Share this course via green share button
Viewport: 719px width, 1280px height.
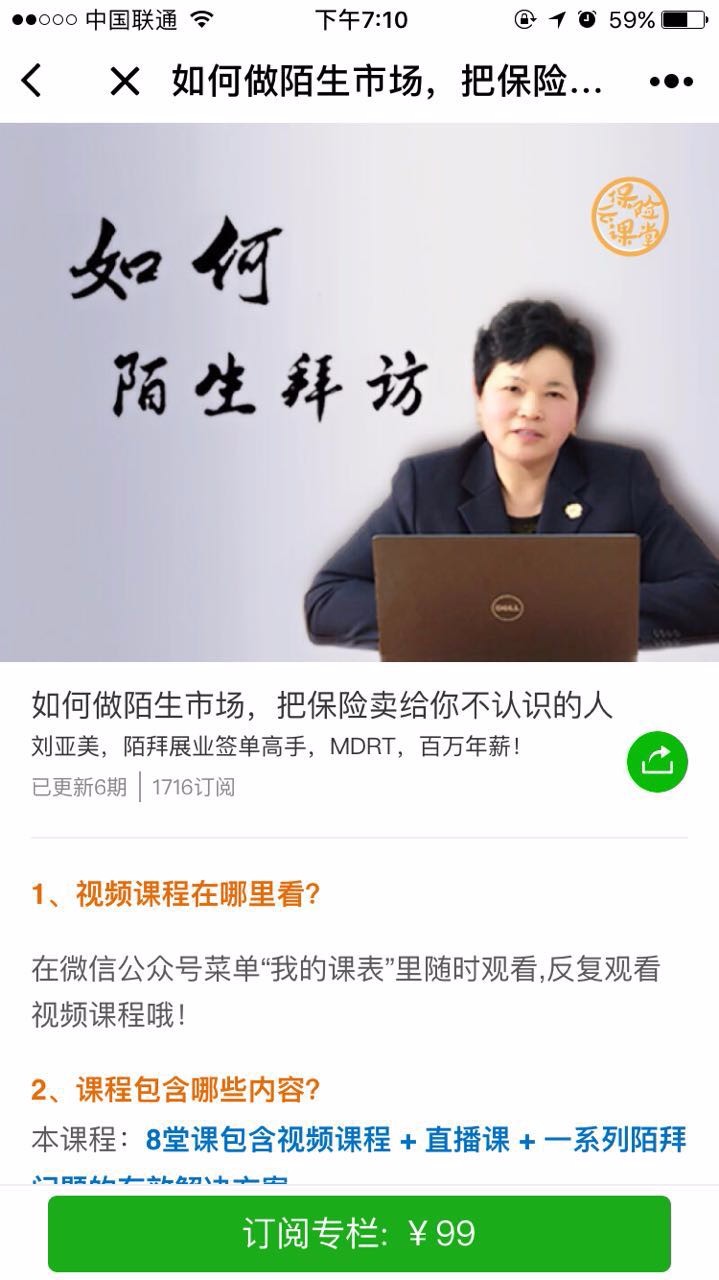point(657,762)
